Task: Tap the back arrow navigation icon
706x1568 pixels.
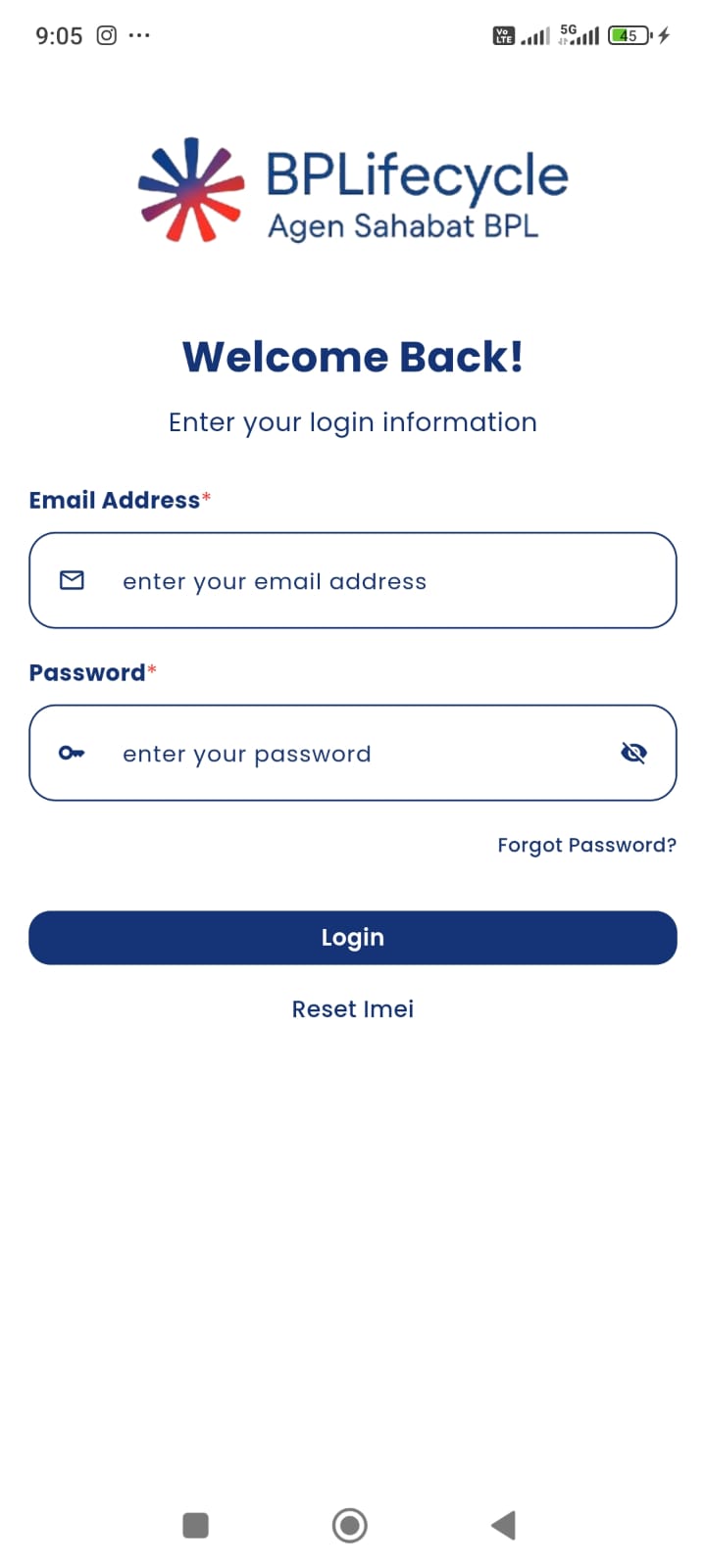Action: click(503, 1525)
